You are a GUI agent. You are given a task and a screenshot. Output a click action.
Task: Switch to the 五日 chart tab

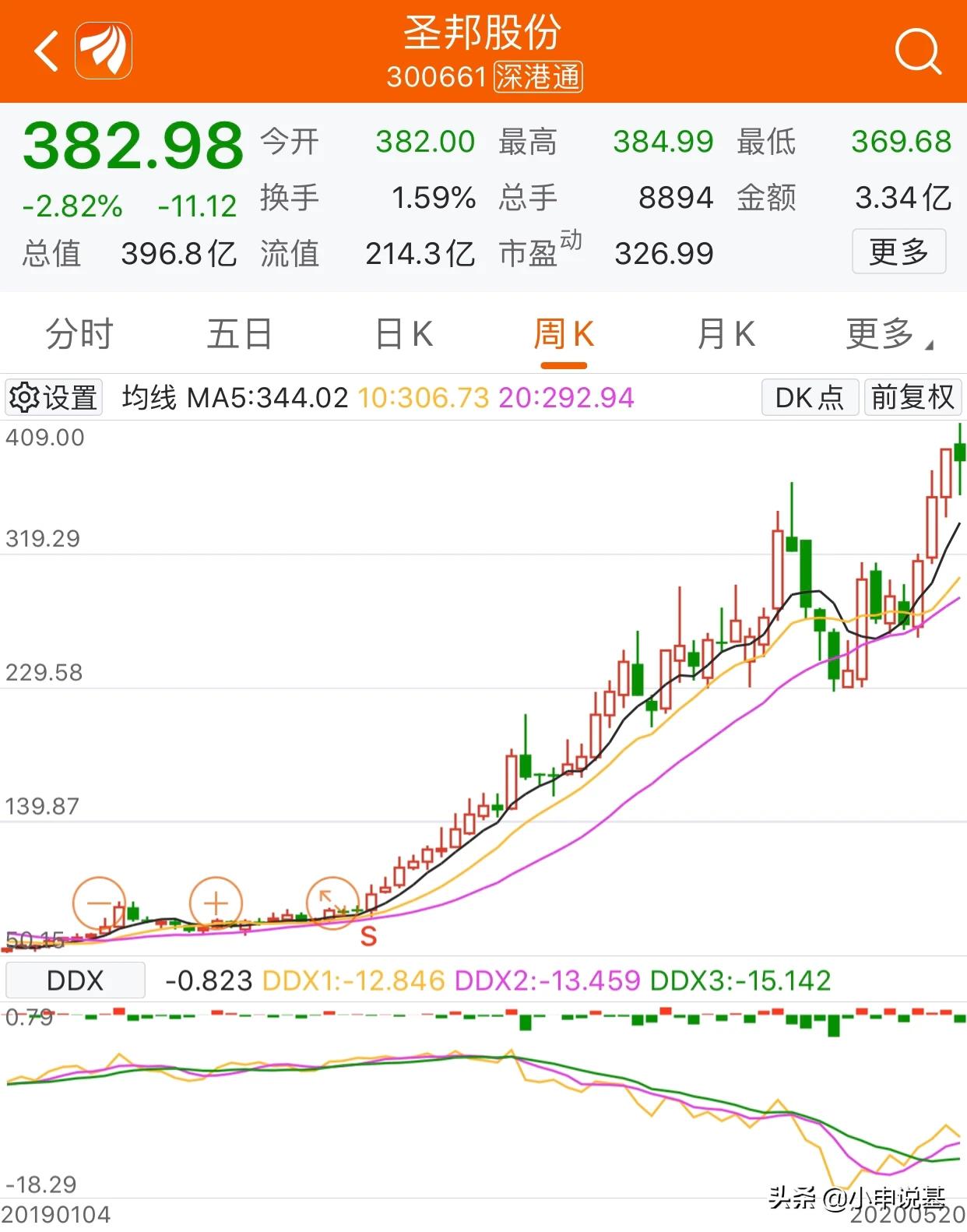[x=239, y=335]
